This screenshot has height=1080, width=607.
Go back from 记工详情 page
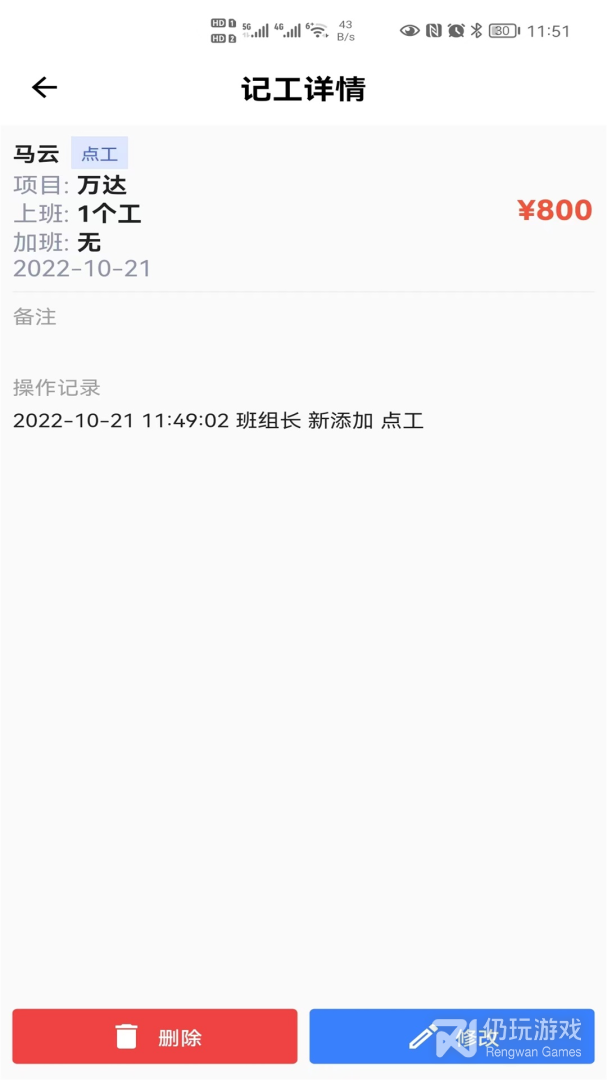[44, 88]
